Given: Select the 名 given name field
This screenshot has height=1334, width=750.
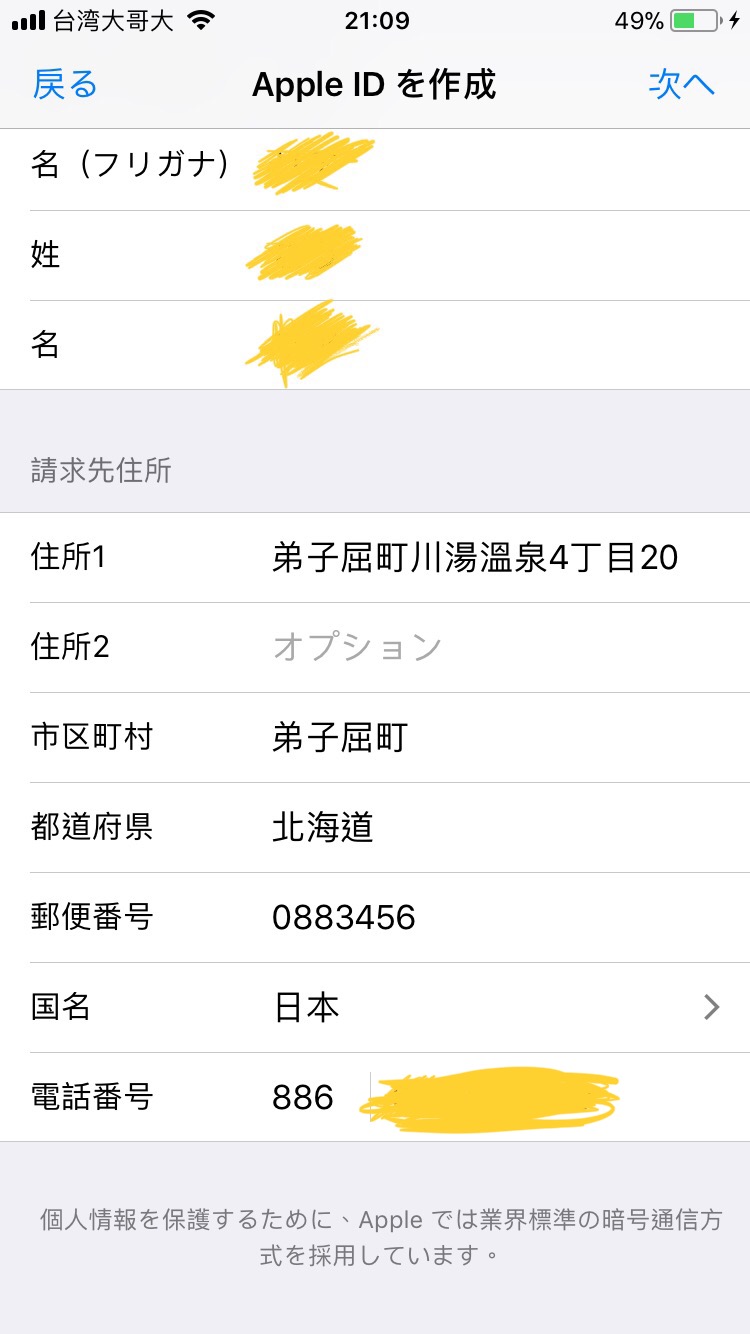Looking at the screenshot, I should [x=480, y=345].
